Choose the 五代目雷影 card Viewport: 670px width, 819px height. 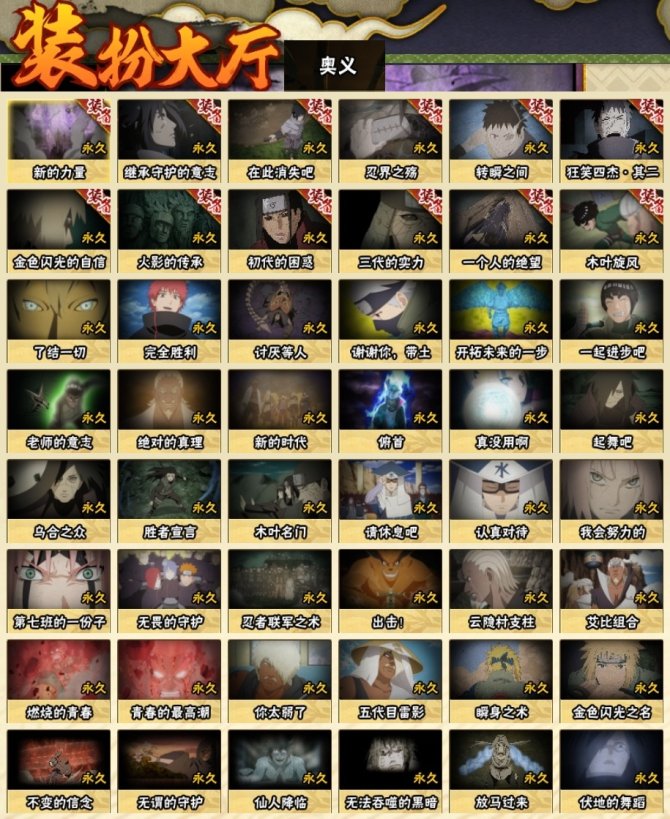coord(390,680)
